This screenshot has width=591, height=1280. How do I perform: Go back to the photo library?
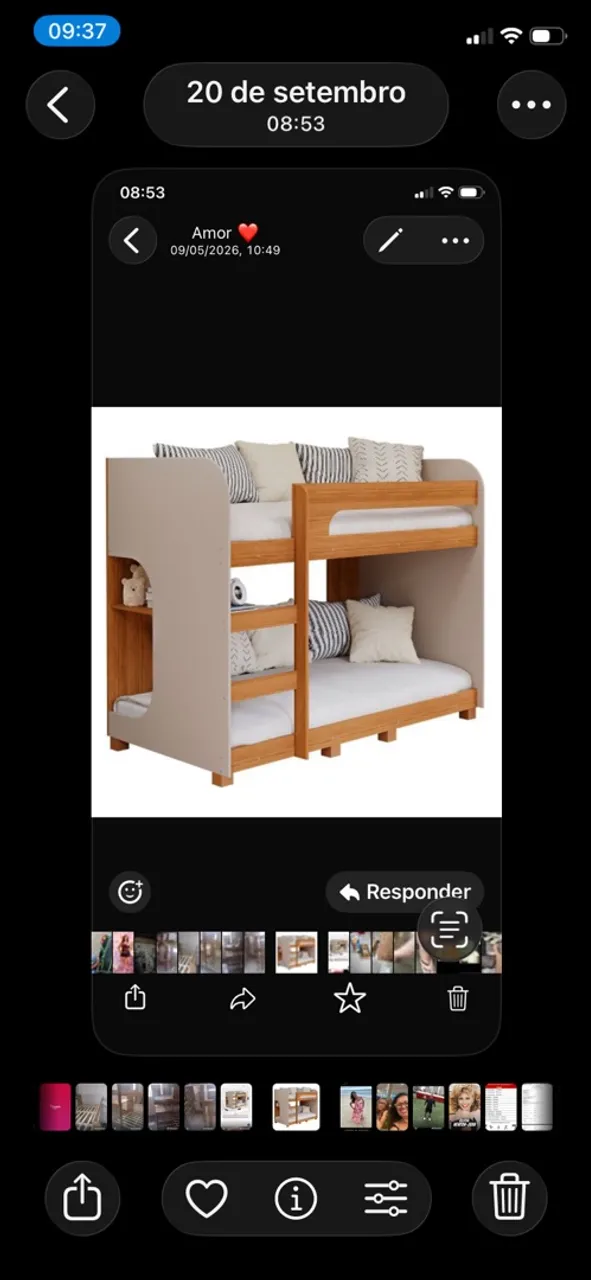click(60, 105)
